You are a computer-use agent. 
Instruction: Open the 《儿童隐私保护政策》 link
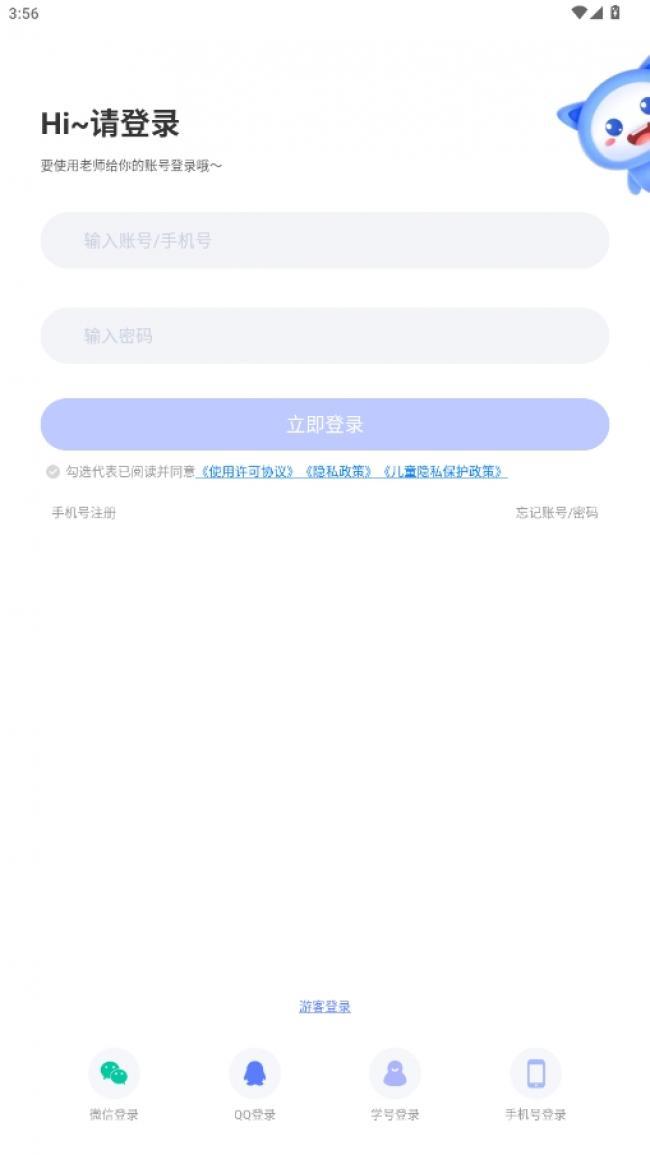443,472
